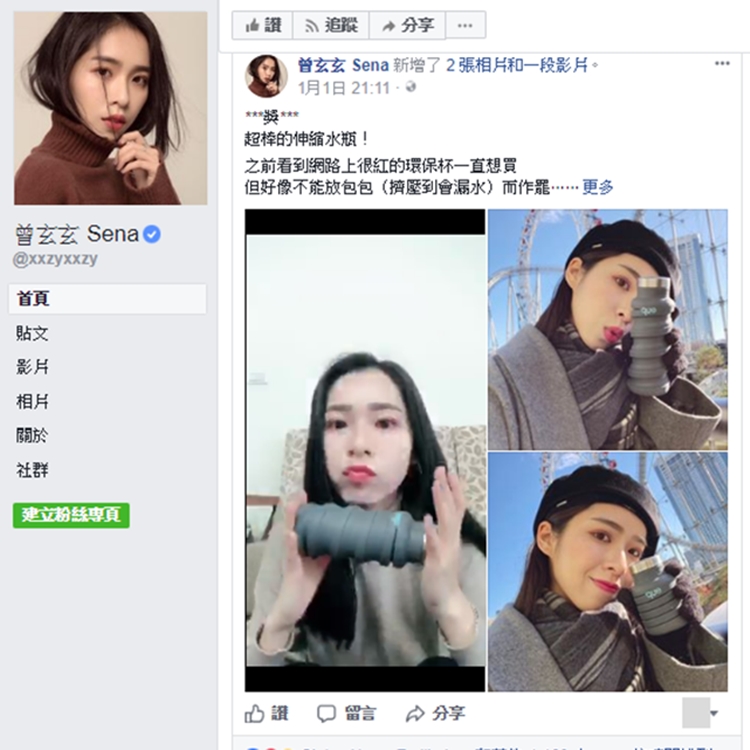
Task: Open the more options button beside 分享
Action: point(465,25)
